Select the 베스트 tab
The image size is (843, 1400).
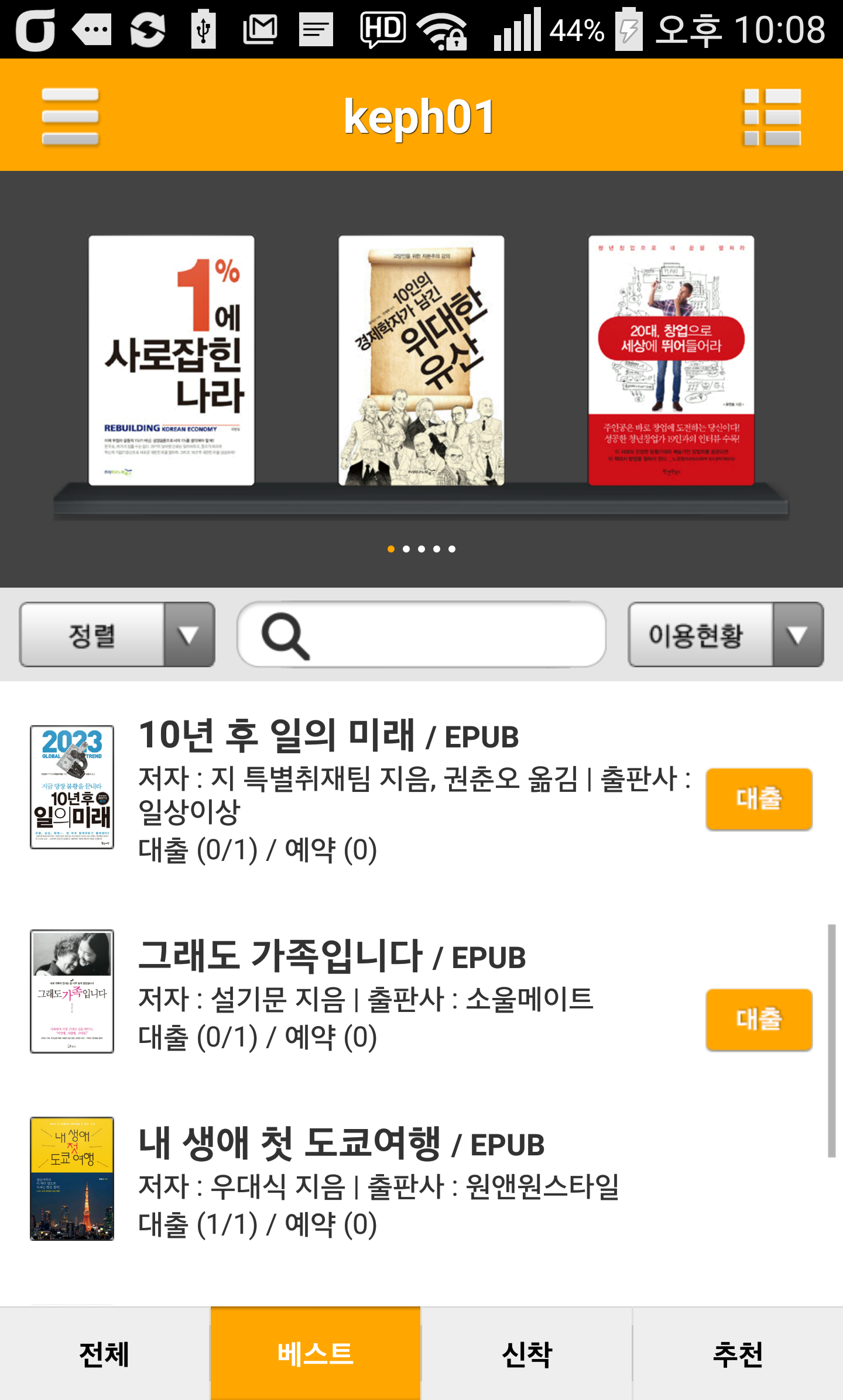tap(316, 1353)
